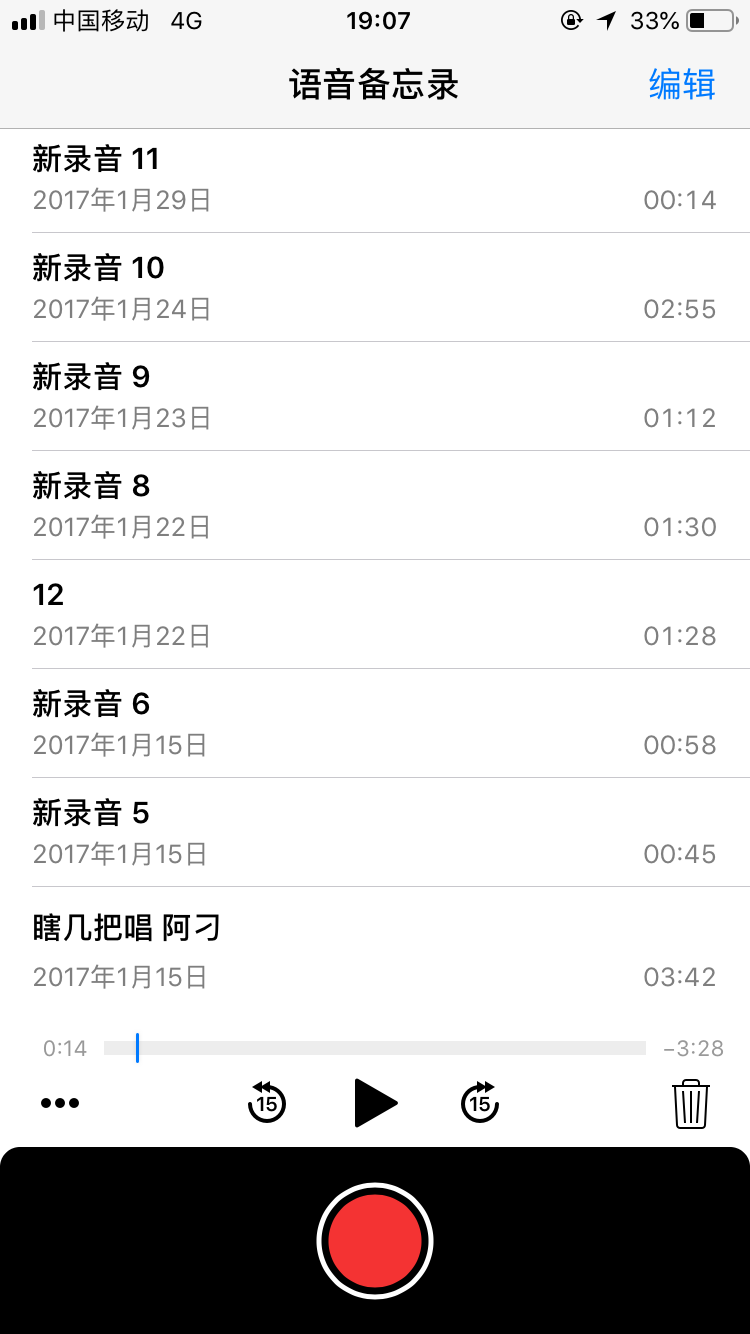The image size is (750, 1334).
Task: Skip forward 15 seconds
Action: (480, 1103)
